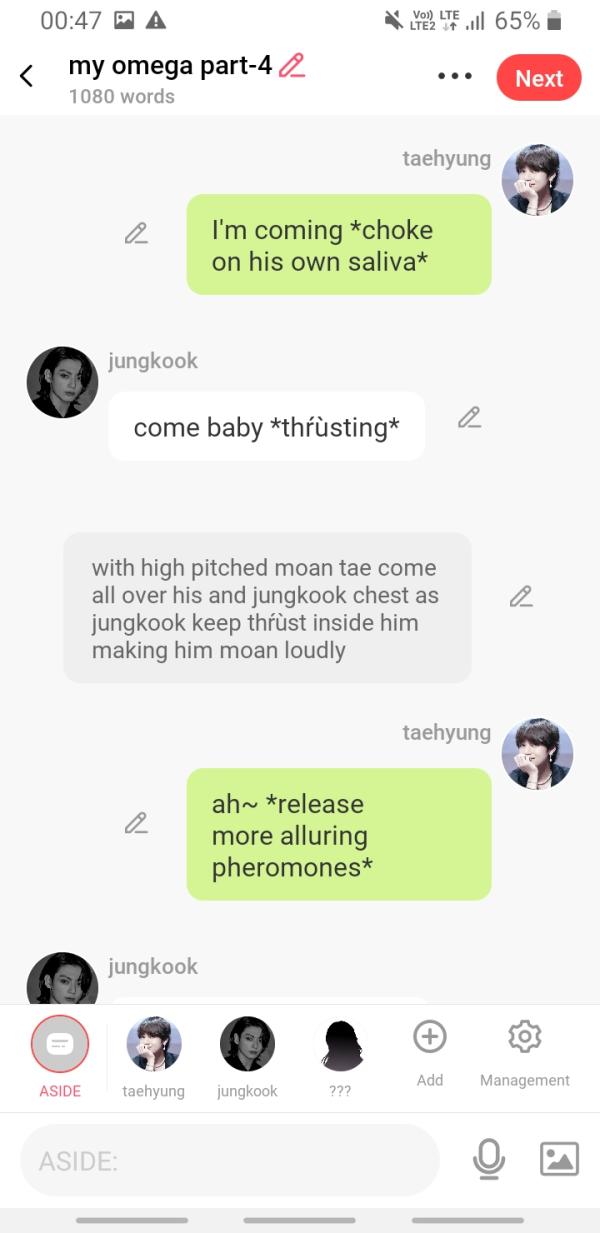This screenshot has width=600, height=1233.
Task: Select the ??? character as speaker
Action: click(340, 1045)
